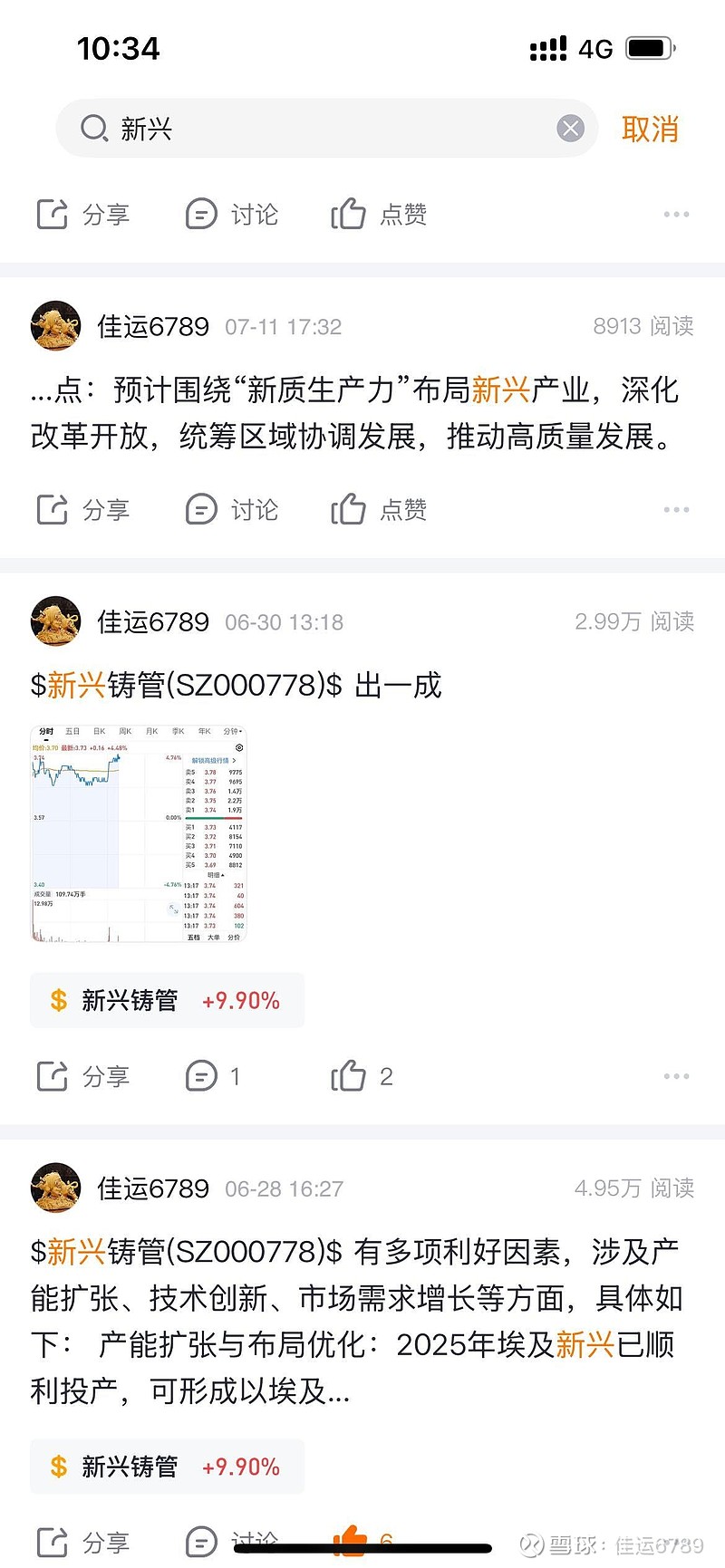
Task: Tap 佳运6789's avatar on the 06-30 post
Action: tap(54, 621)
